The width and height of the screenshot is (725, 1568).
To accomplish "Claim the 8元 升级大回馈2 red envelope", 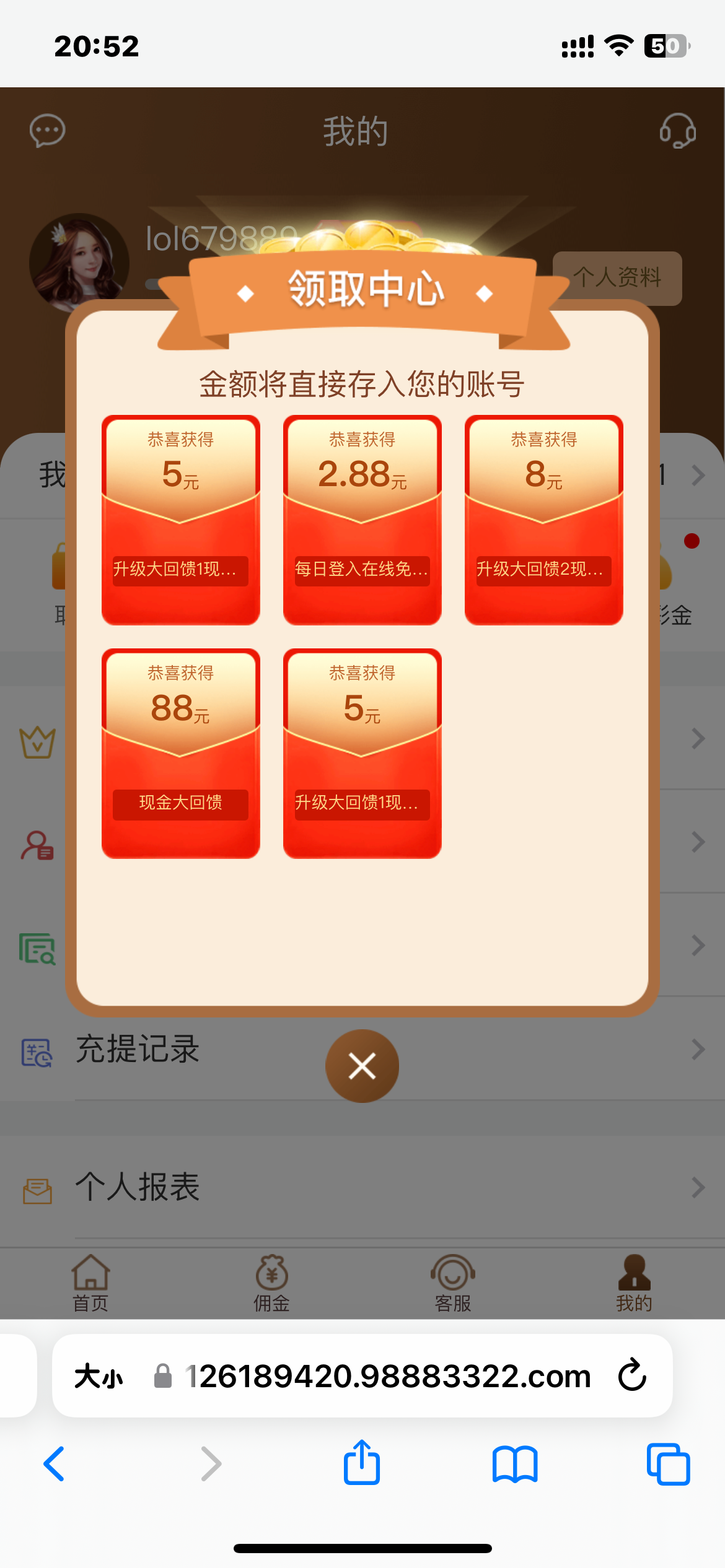I will [x=543, y=520].
